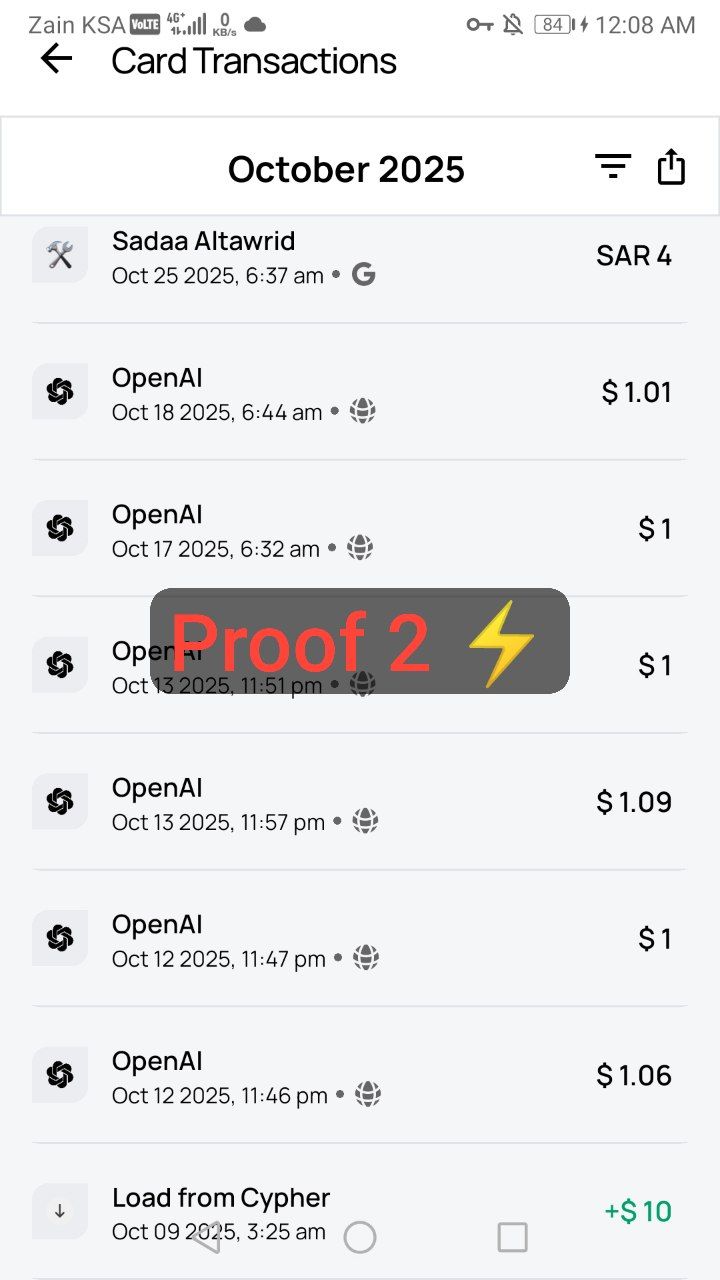View the OpenAI transaction from Oct 17
This screenshot has width=720, height=1280.
pos(360,529)
